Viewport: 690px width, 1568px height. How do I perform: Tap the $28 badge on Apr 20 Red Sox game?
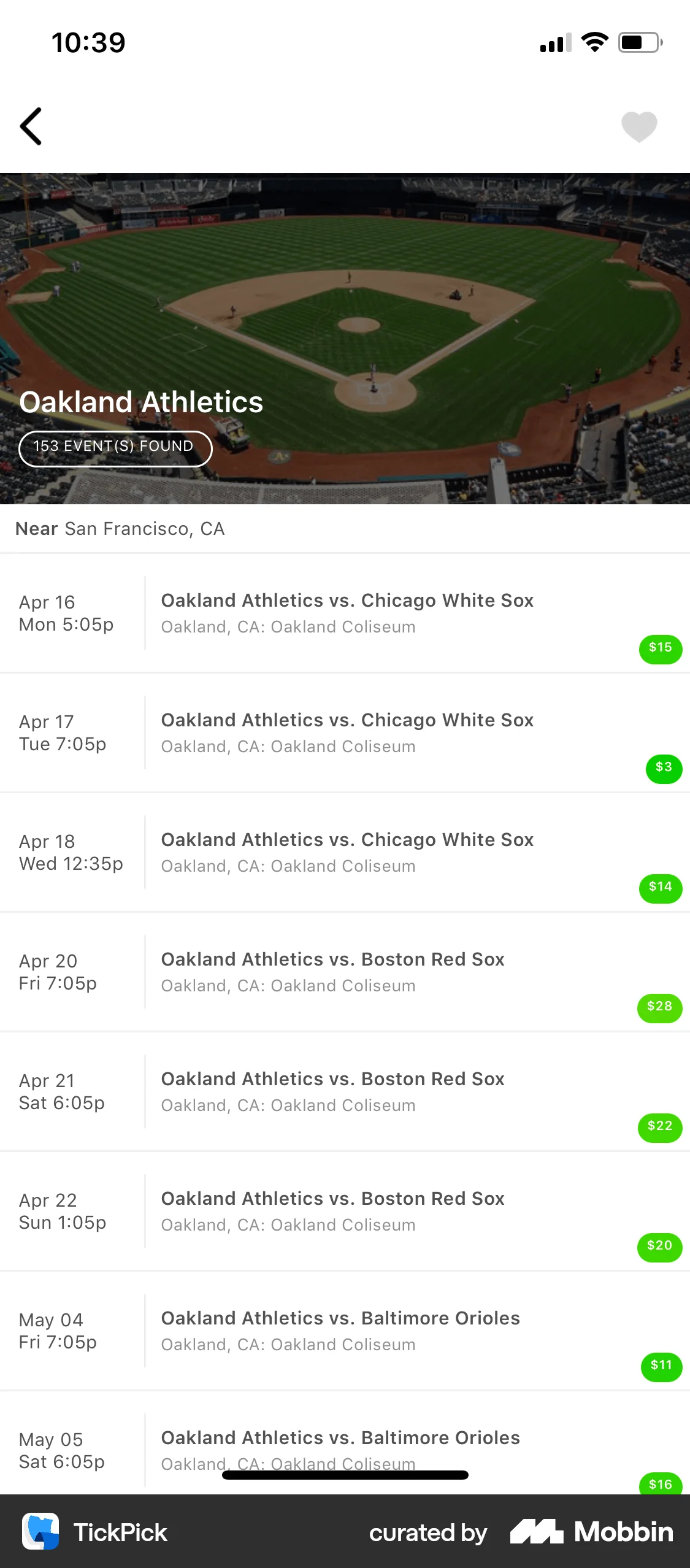pyautogui.click(x=659, y=1007)
